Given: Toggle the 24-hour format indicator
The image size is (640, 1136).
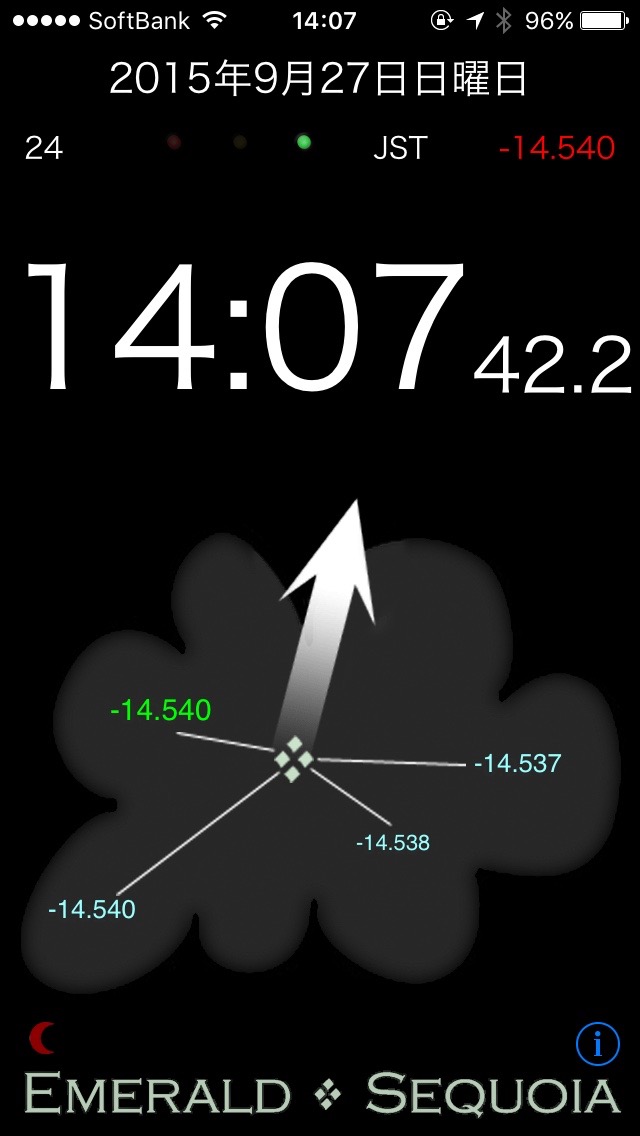Looking at the screenshot, I should pos(43,149).
